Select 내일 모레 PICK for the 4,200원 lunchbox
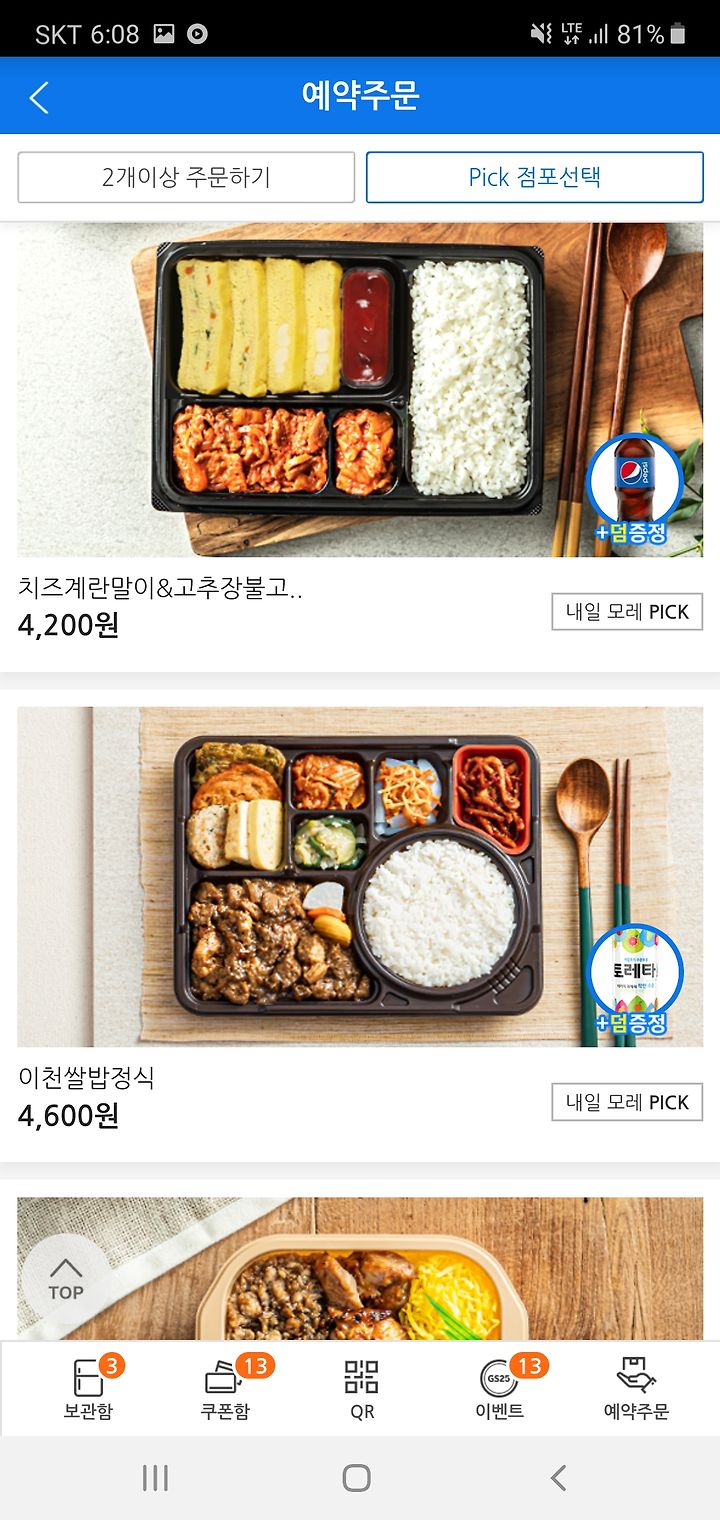Screen dimensions: 720x1520 coord(627,612)
